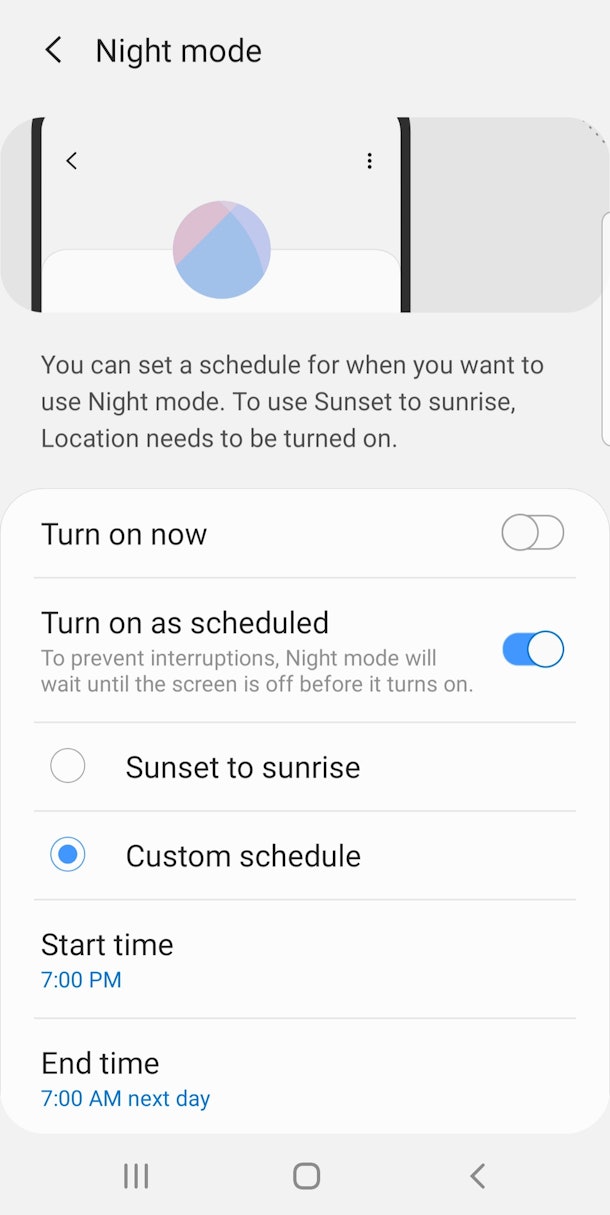Screen dimensions: 610x1215
Task: Open the Start time setting
Action: [305, 960]
